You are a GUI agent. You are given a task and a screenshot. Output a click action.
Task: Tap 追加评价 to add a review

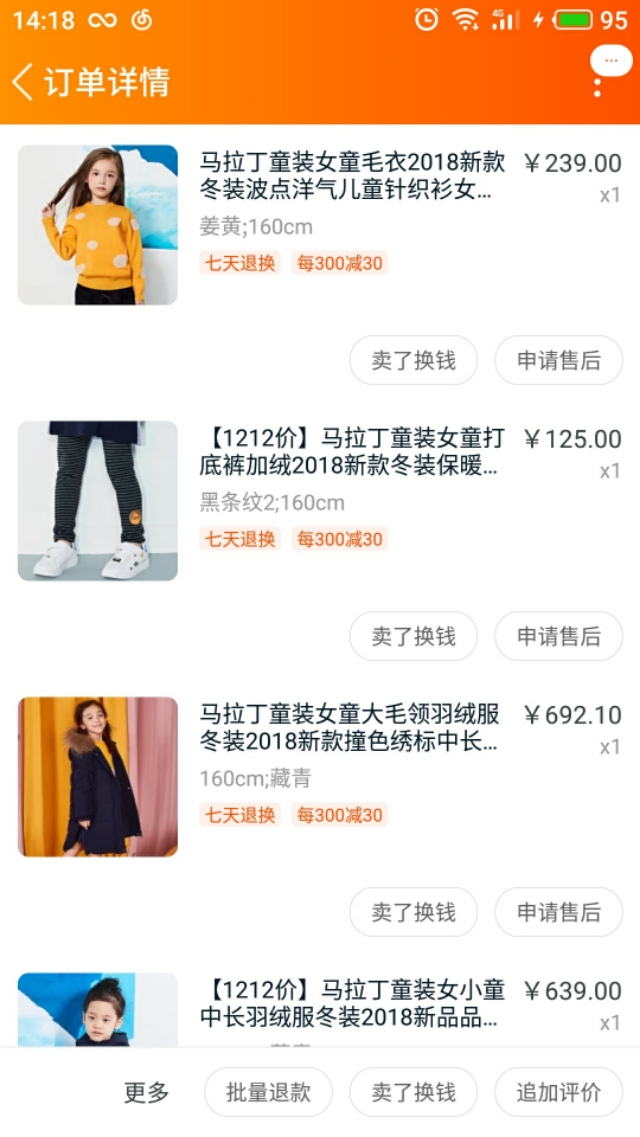[x=558, y=1092]
